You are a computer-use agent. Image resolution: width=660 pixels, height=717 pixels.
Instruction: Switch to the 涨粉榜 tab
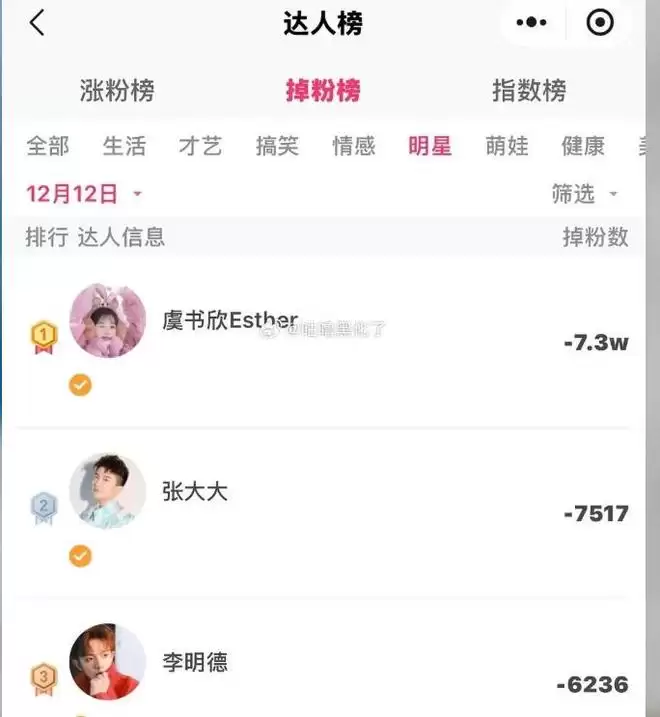(x=117, y=91)
